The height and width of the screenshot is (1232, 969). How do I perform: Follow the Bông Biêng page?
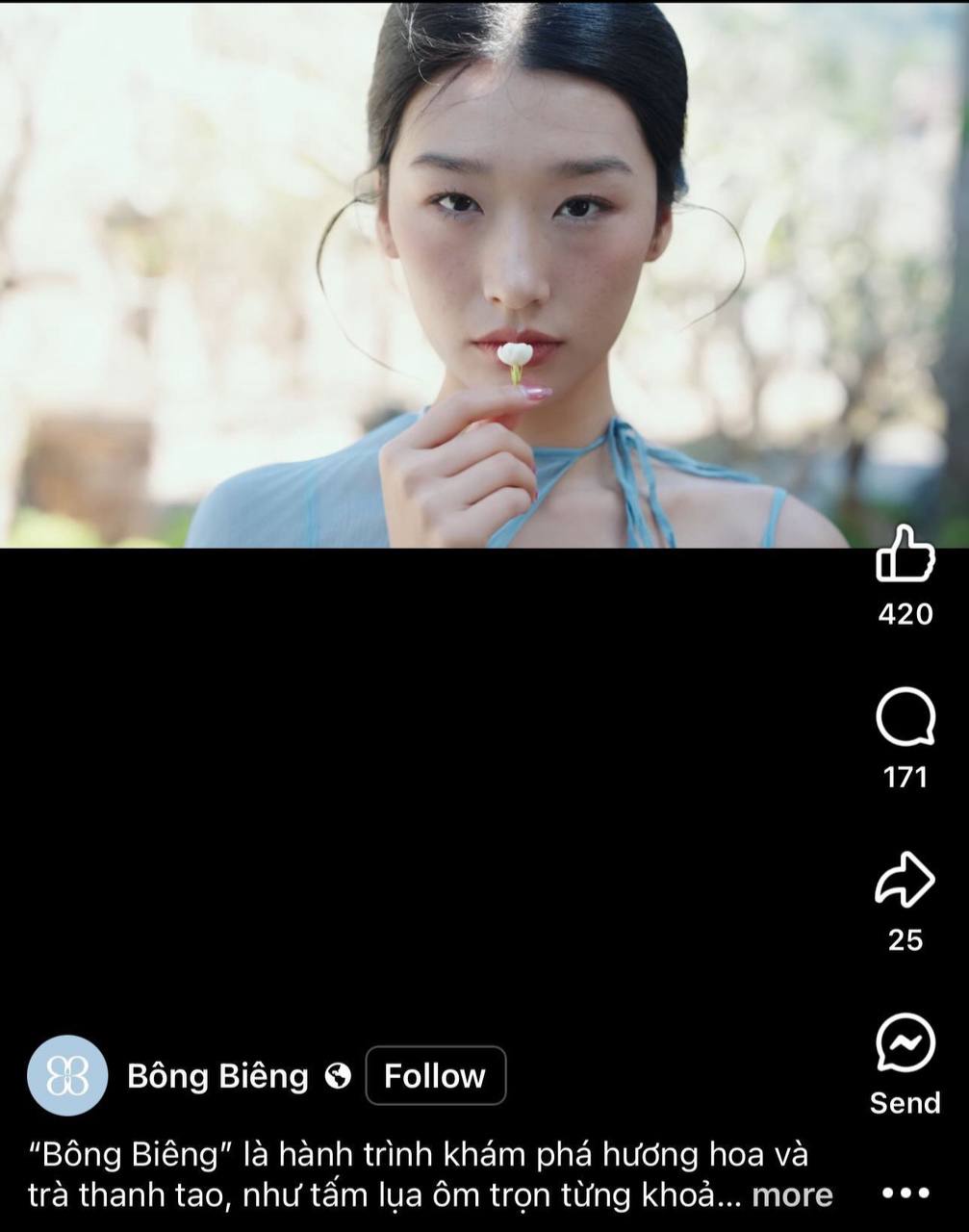tap(435, 1075)
